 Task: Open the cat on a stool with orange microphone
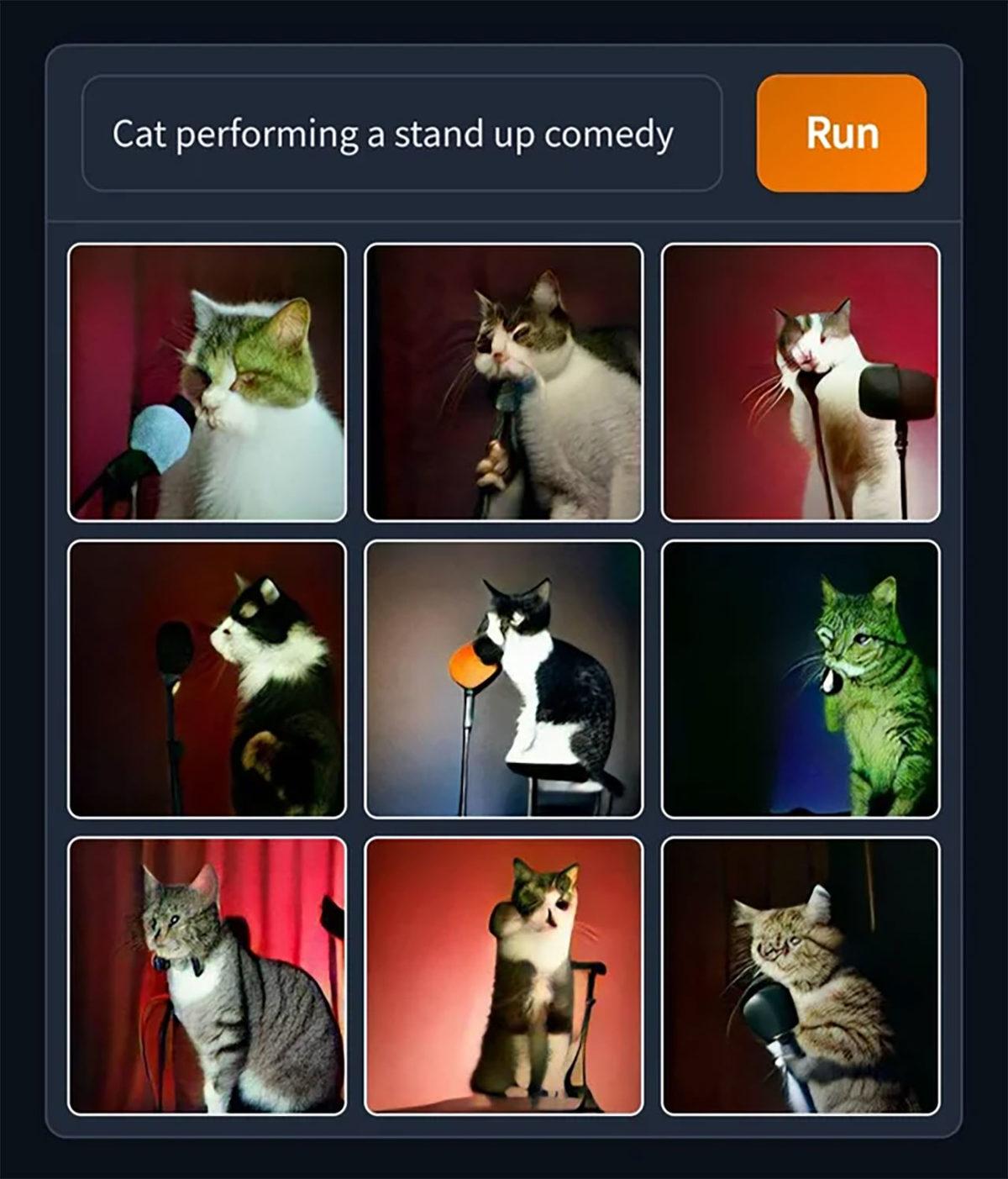tap(504, 679)
